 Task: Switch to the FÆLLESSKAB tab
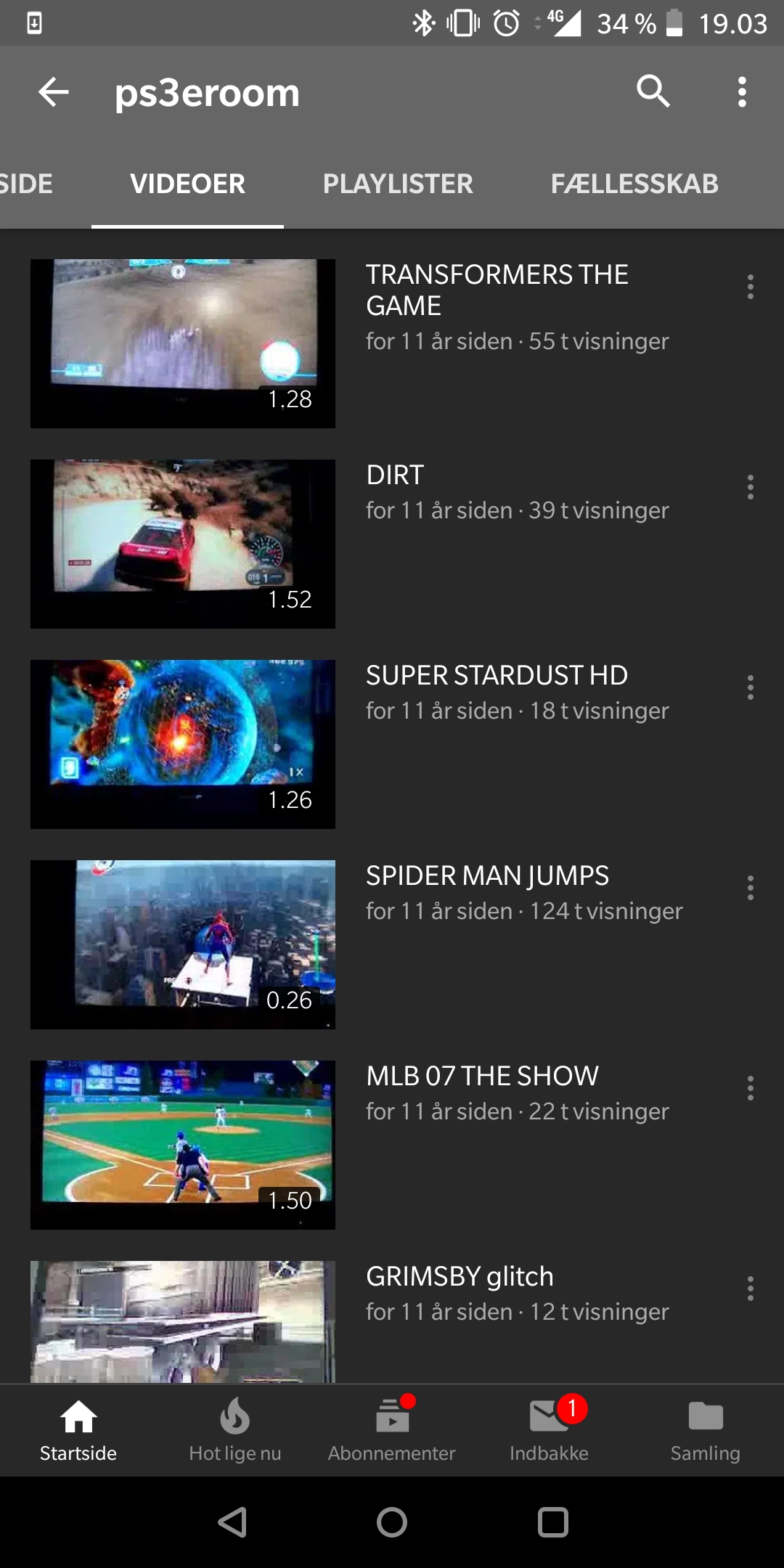click(x=634, y=184)
